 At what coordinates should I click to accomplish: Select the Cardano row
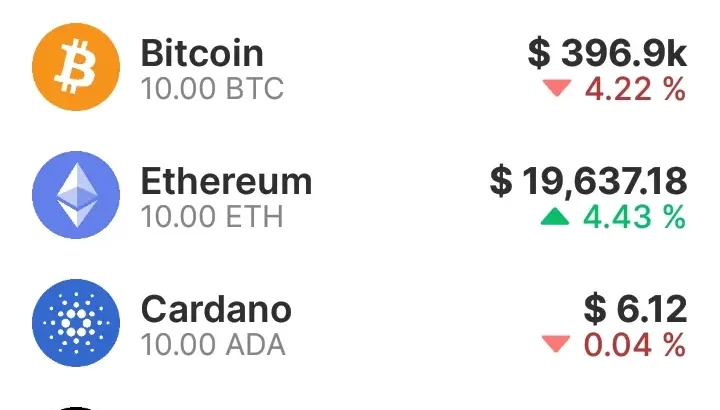pos(359,325)
